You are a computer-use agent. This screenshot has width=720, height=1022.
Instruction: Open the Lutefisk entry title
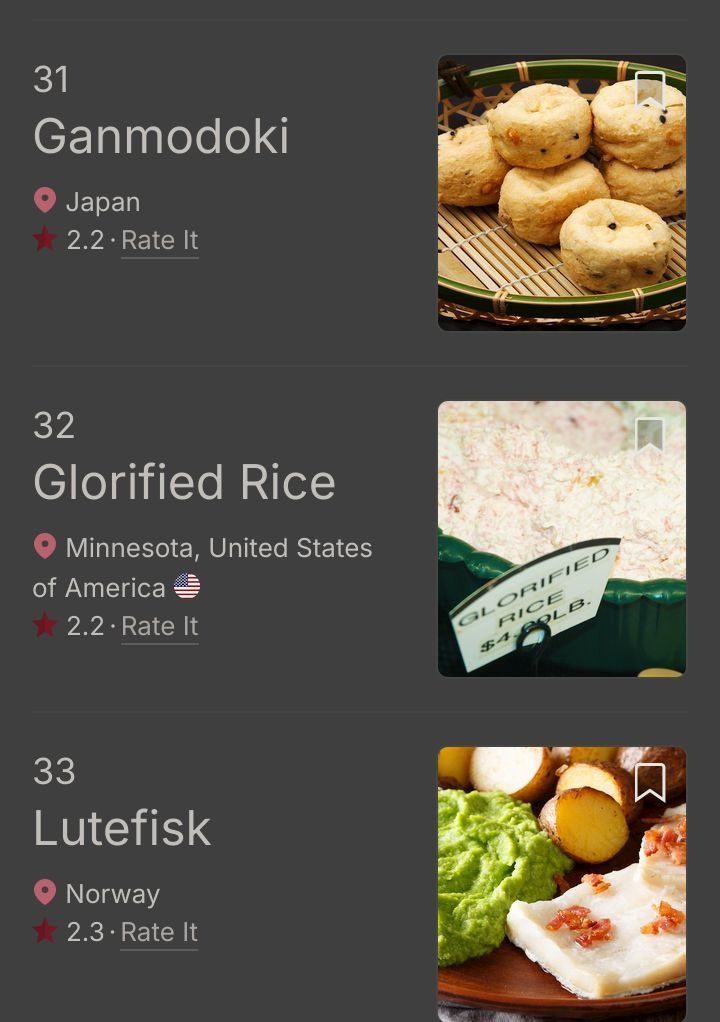(x=122, y=828)
